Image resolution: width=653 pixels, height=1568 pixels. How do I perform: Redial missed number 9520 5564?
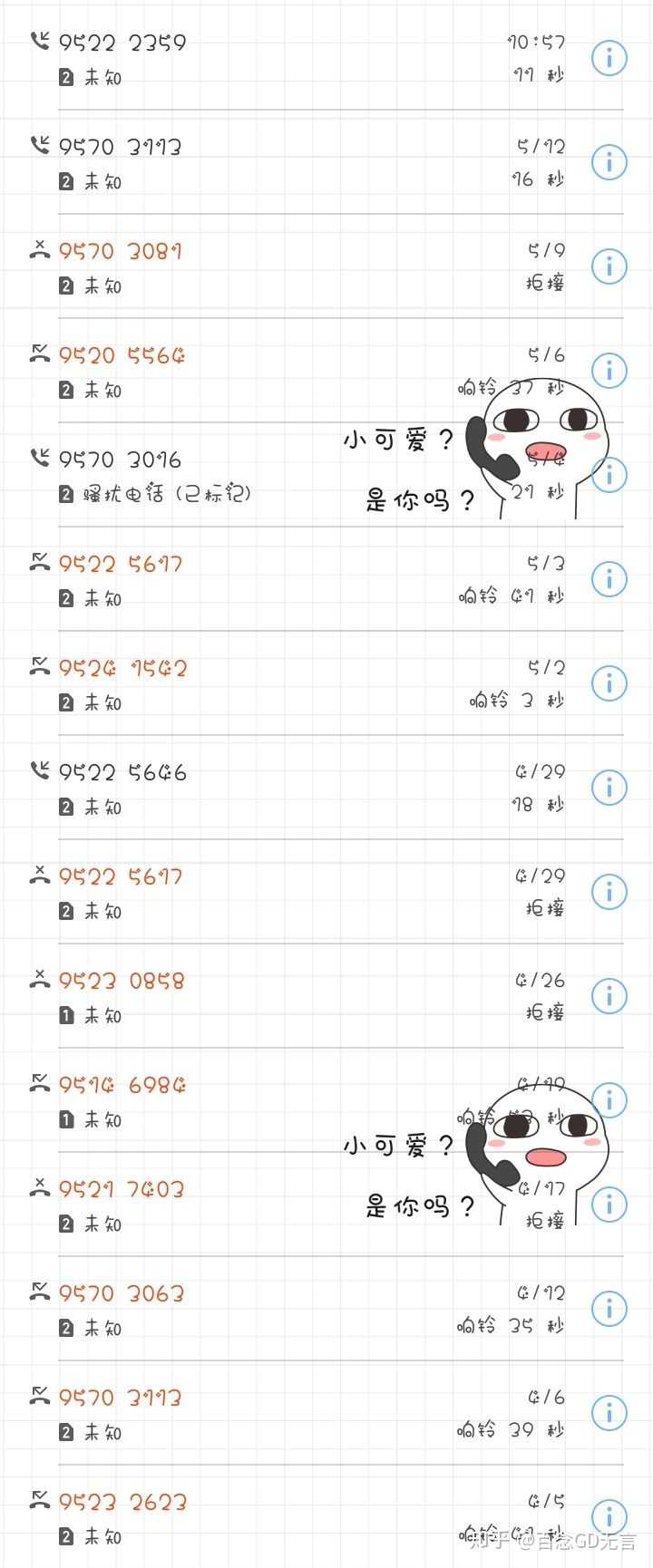point(122,355)
